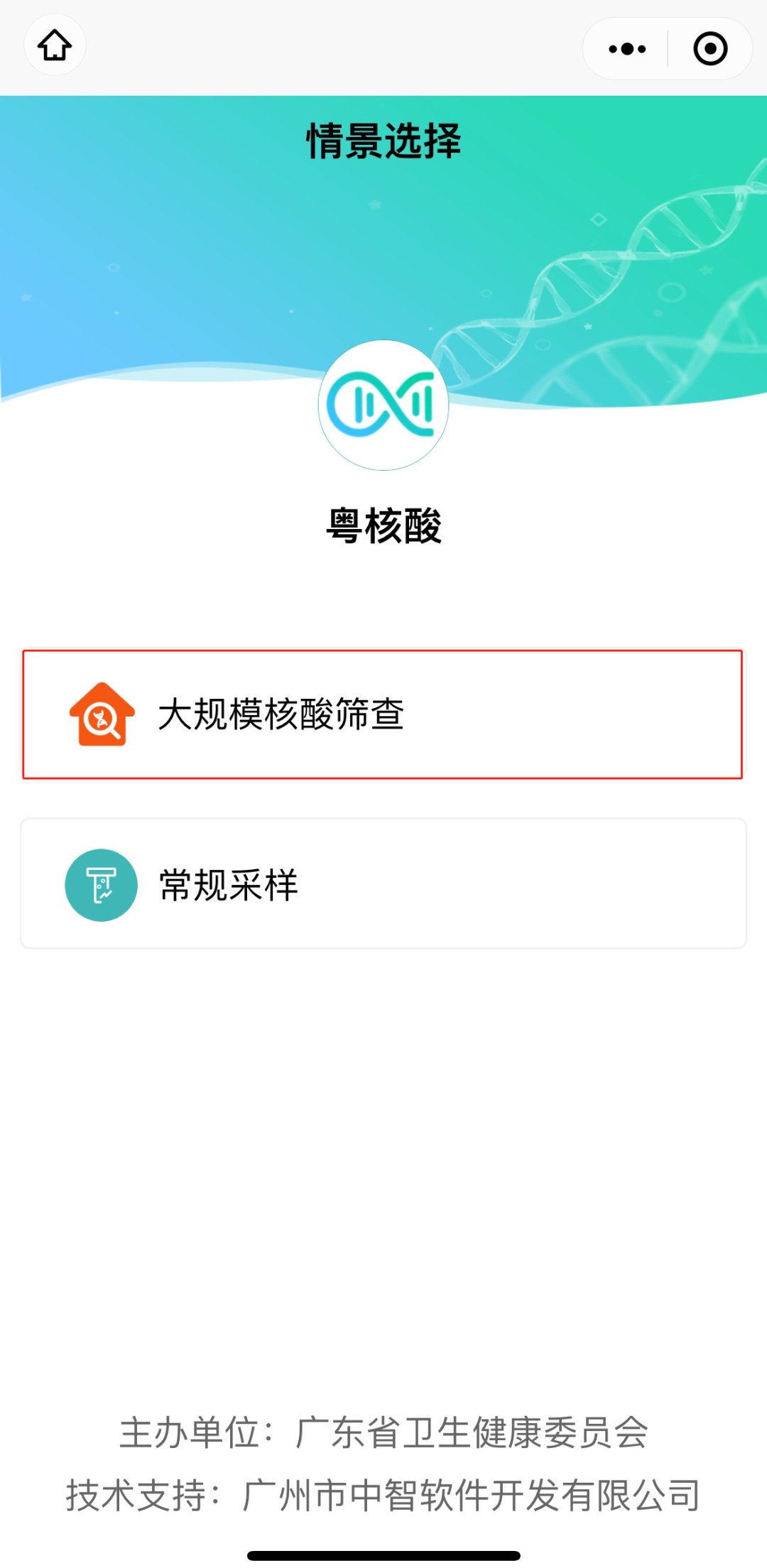767x1568 pixels.
Task: Open the three-dot more options menu
Action: pyautogui.click(x=627, y=49)
